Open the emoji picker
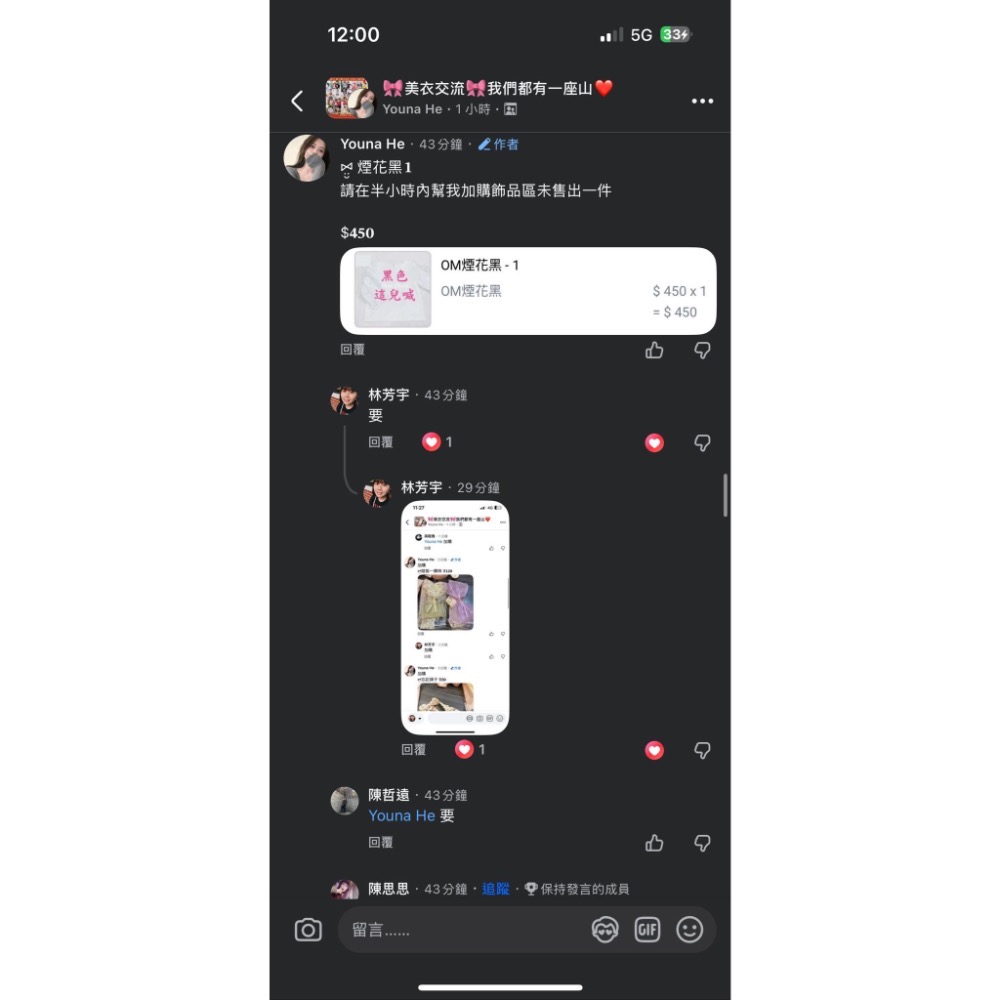 pyautogui.click(x=690, y=930)
